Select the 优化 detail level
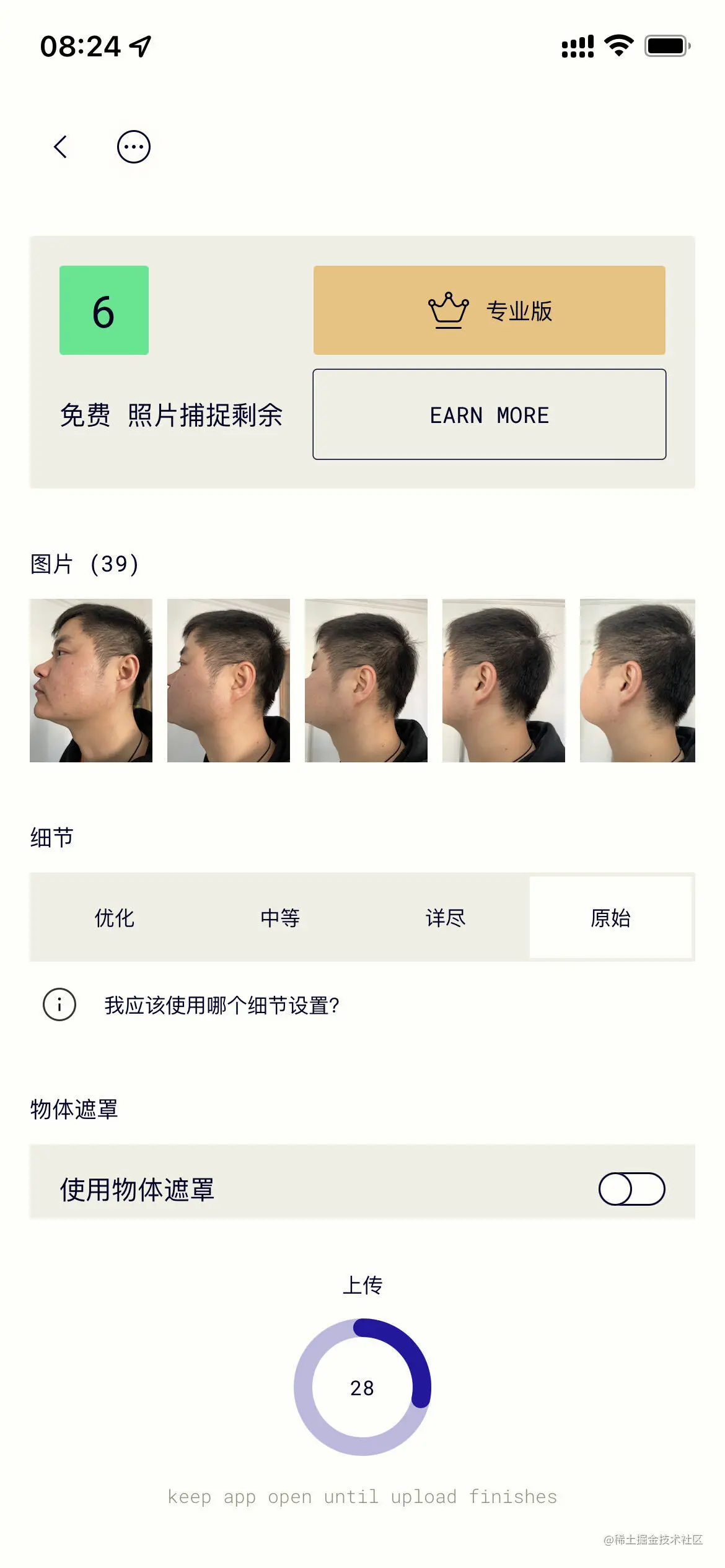The width and height of the screenshot is (725, 1568). click(114, 917)
